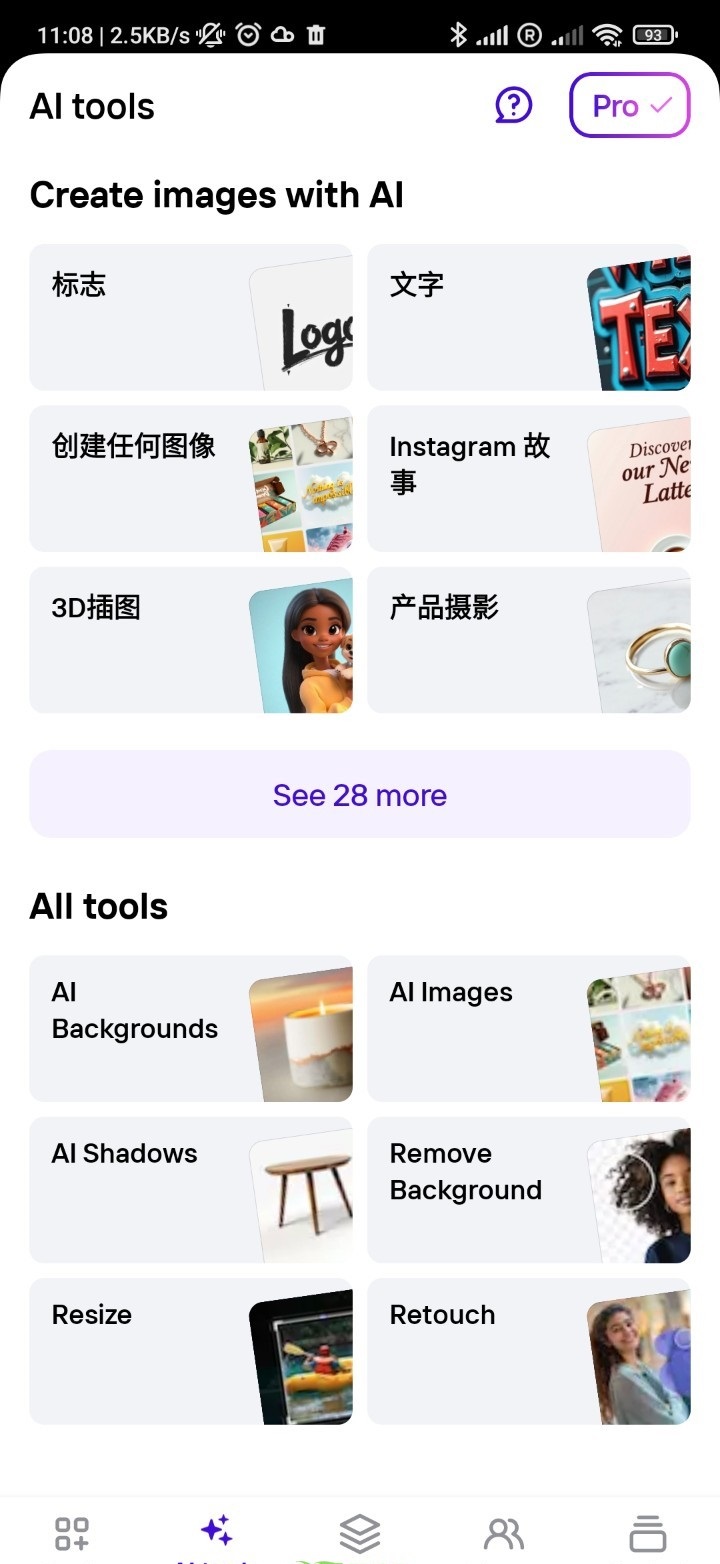Open the AI Images tool
Screen dimensions: 720x1564
tap(528, 1028)
